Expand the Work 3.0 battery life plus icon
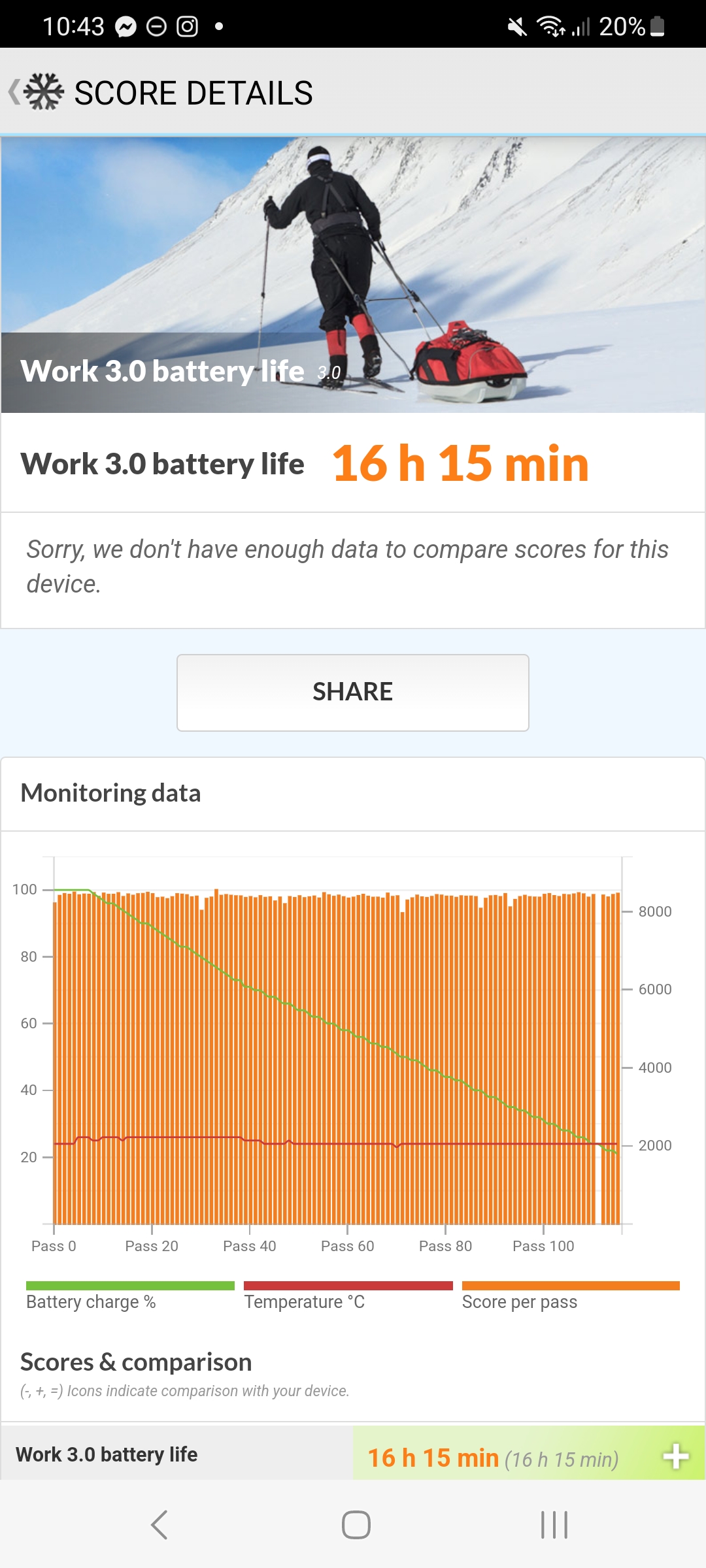Viewport: 706px width, 1568px height. [675, 1456]
